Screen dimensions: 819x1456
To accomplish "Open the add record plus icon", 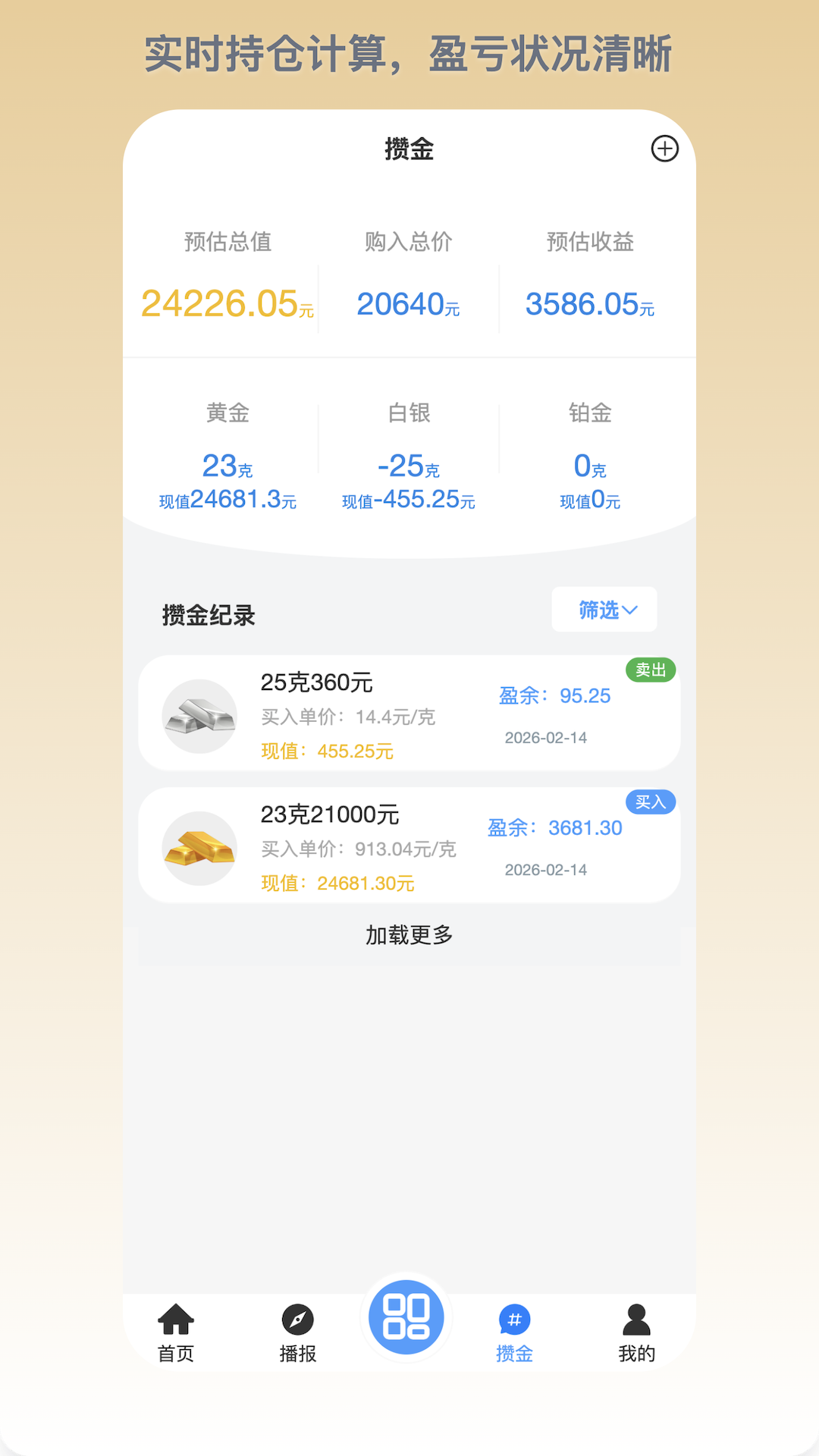I will 665,149.
